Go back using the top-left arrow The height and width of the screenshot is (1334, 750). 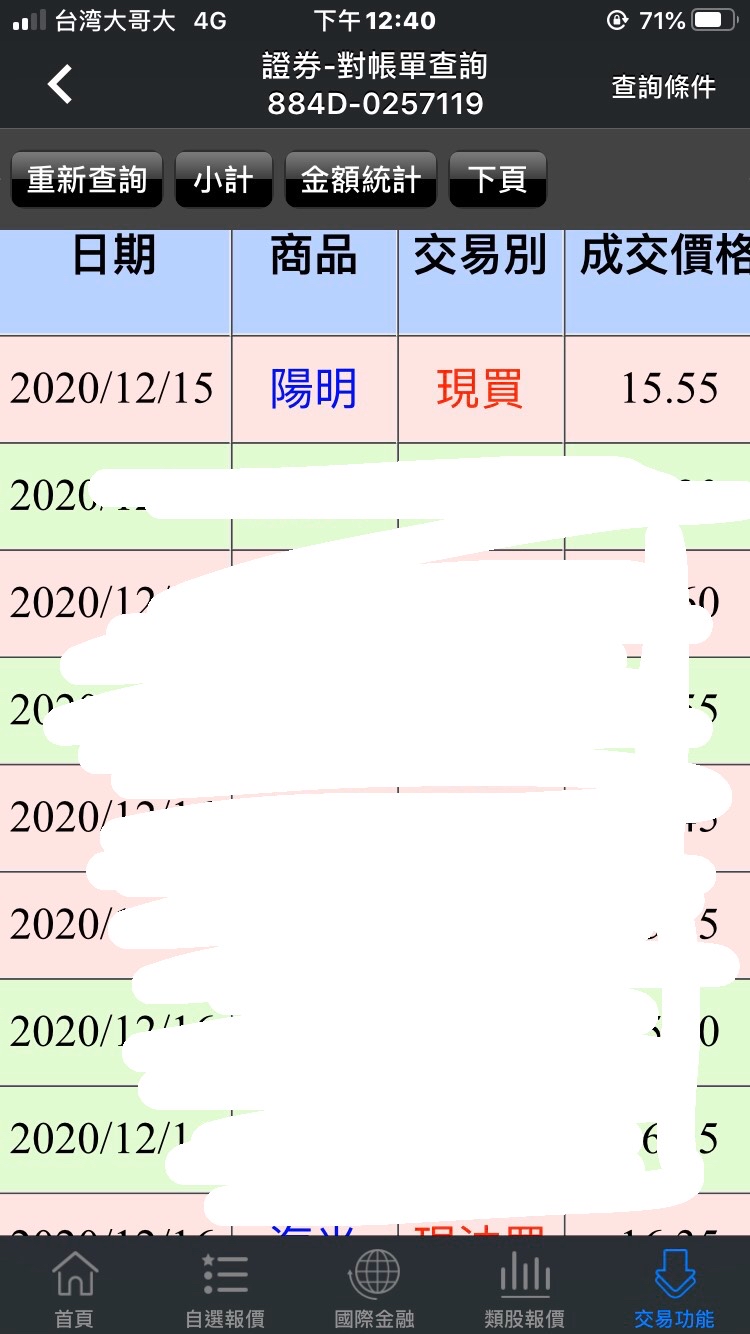click(x=61, y=85)
